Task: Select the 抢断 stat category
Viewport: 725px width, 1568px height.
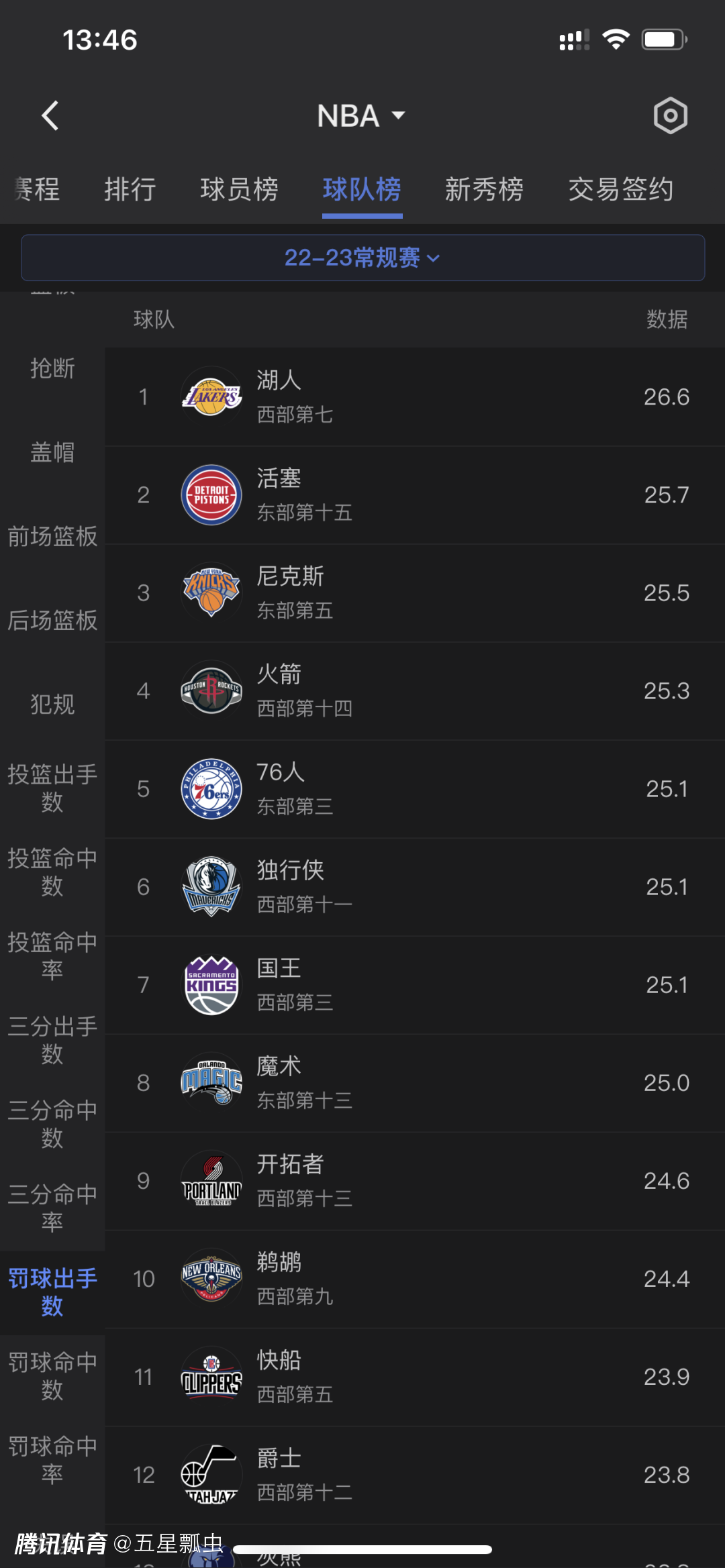Action: pos(52,368)
